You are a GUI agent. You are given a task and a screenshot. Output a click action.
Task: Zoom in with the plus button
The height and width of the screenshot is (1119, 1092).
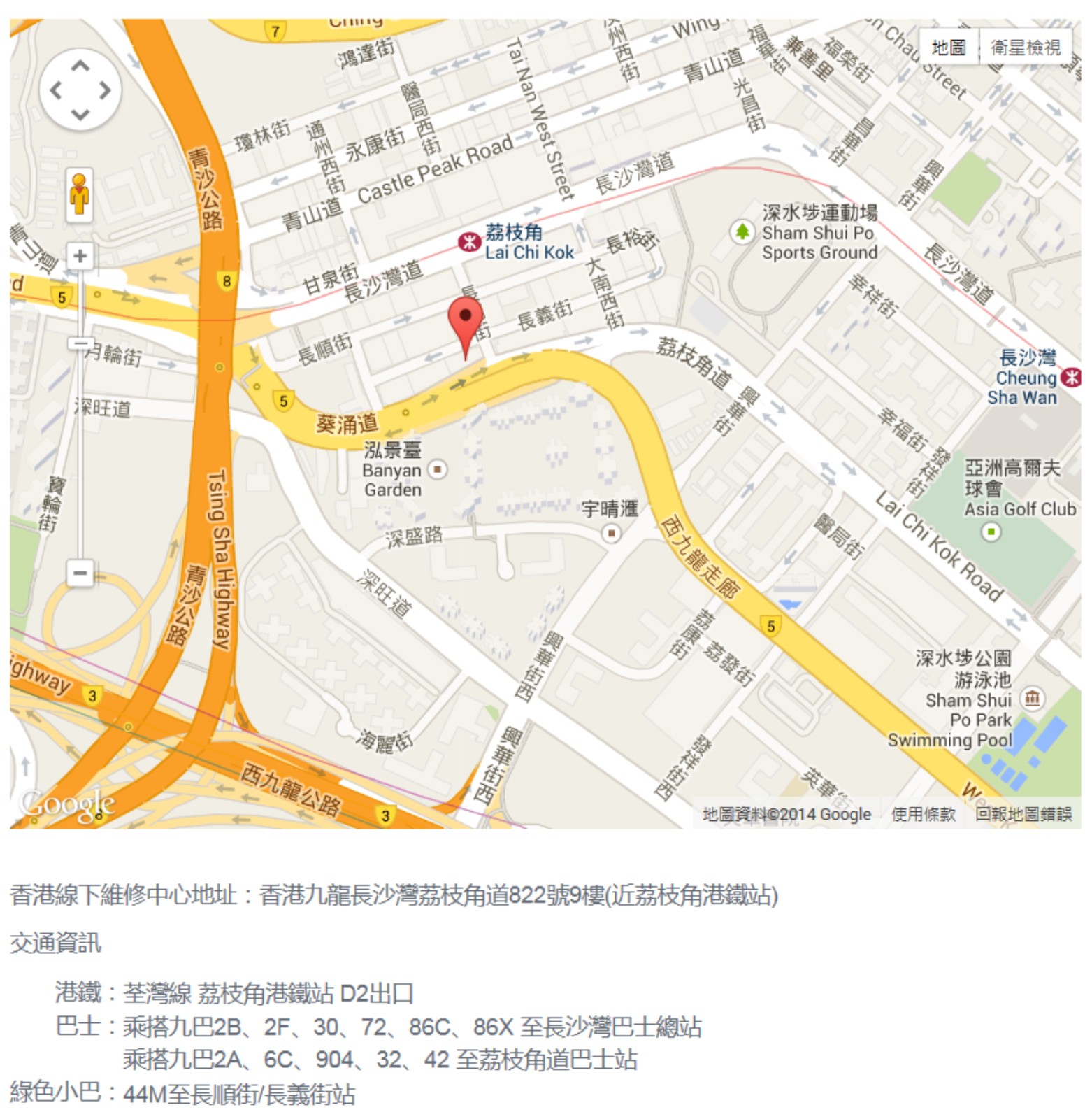coord(80,256)
